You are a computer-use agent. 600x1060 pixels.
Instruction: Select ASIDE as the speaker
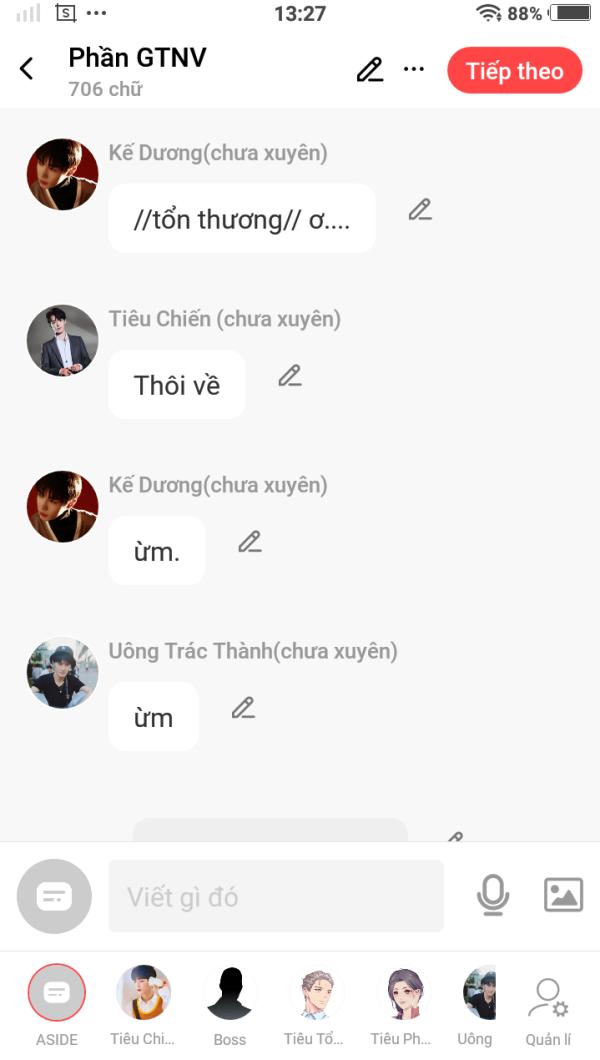57,1005
